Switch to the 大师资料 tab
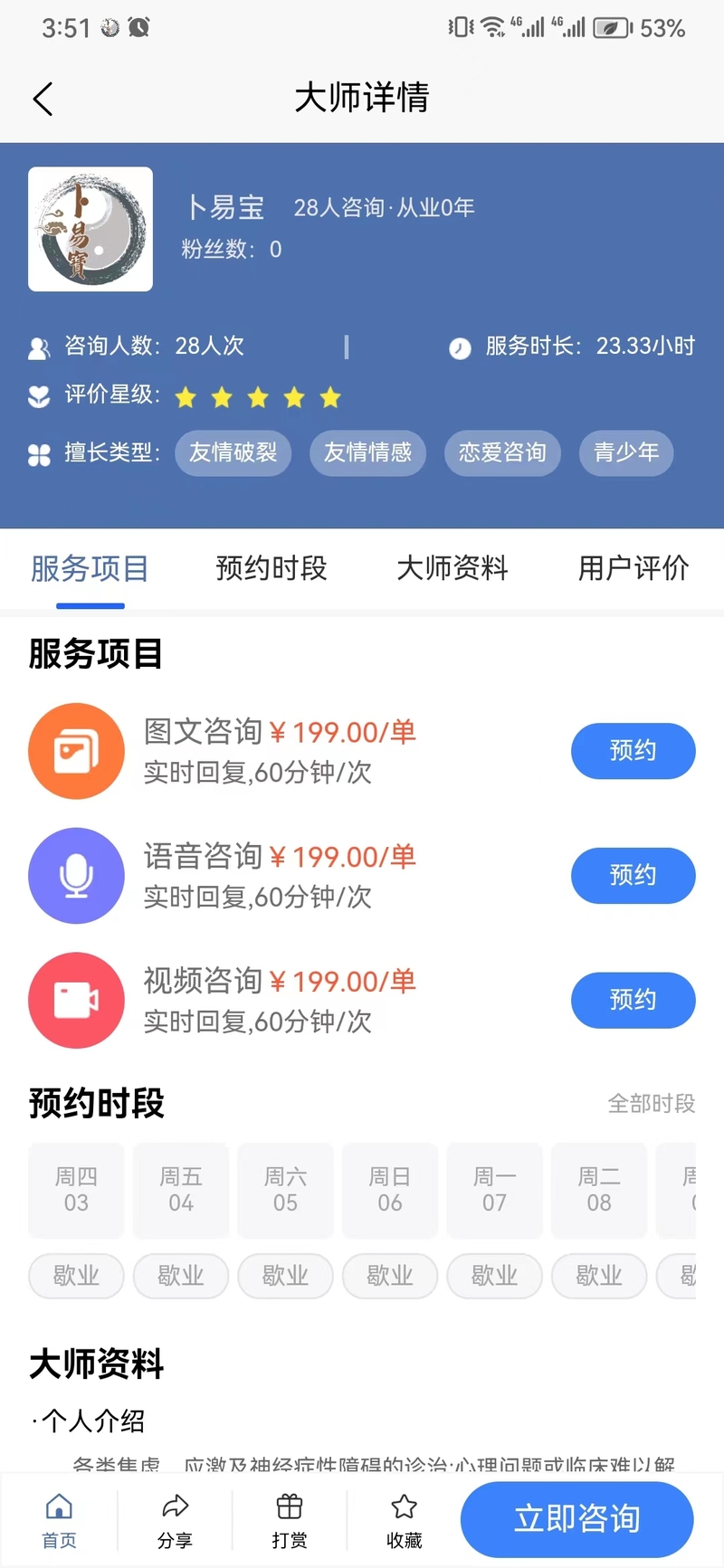Image resolution: width=724 pixels, height=1568 pixels. pos(452,568)
